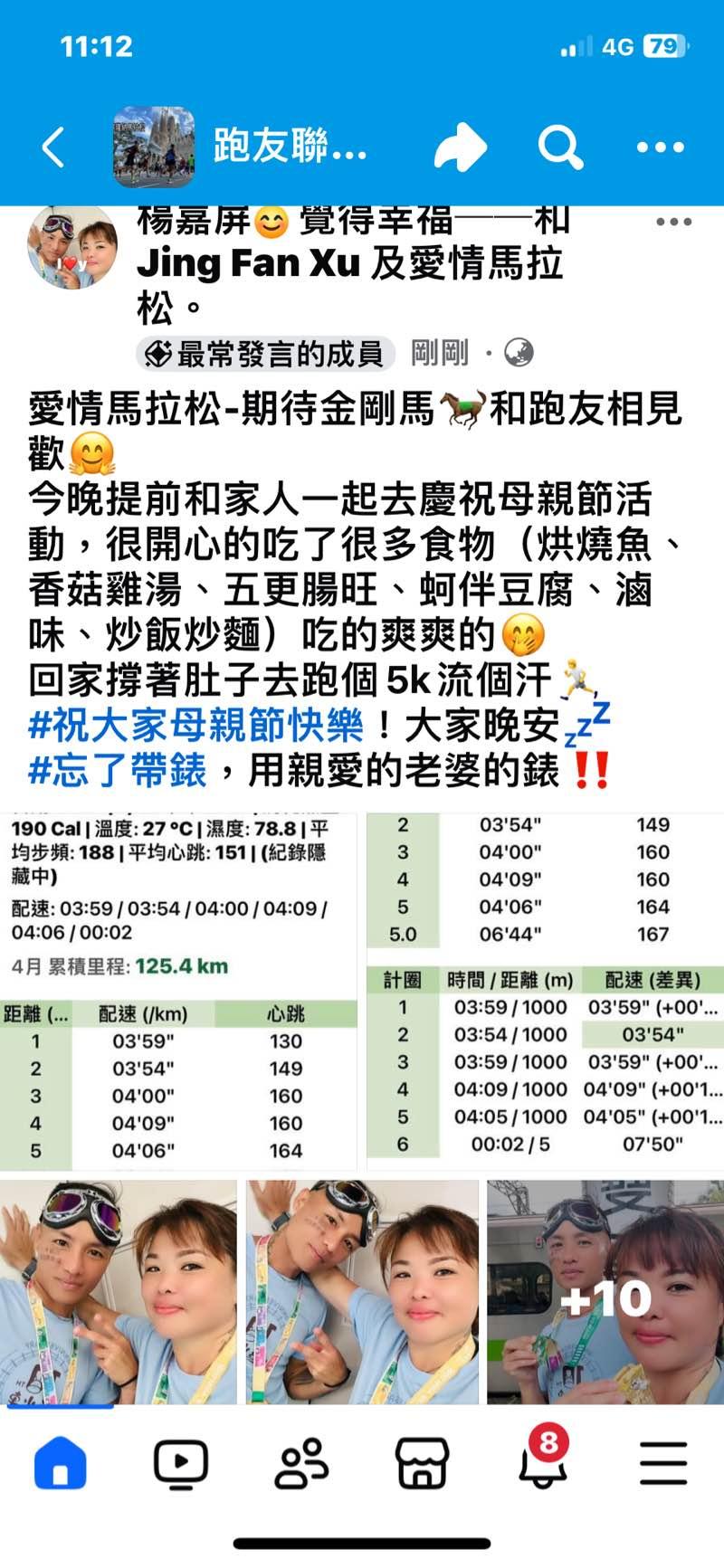Open the running stats image with 累積里程
This screenshot has height=1568, width=724.
tap(178, 991)
